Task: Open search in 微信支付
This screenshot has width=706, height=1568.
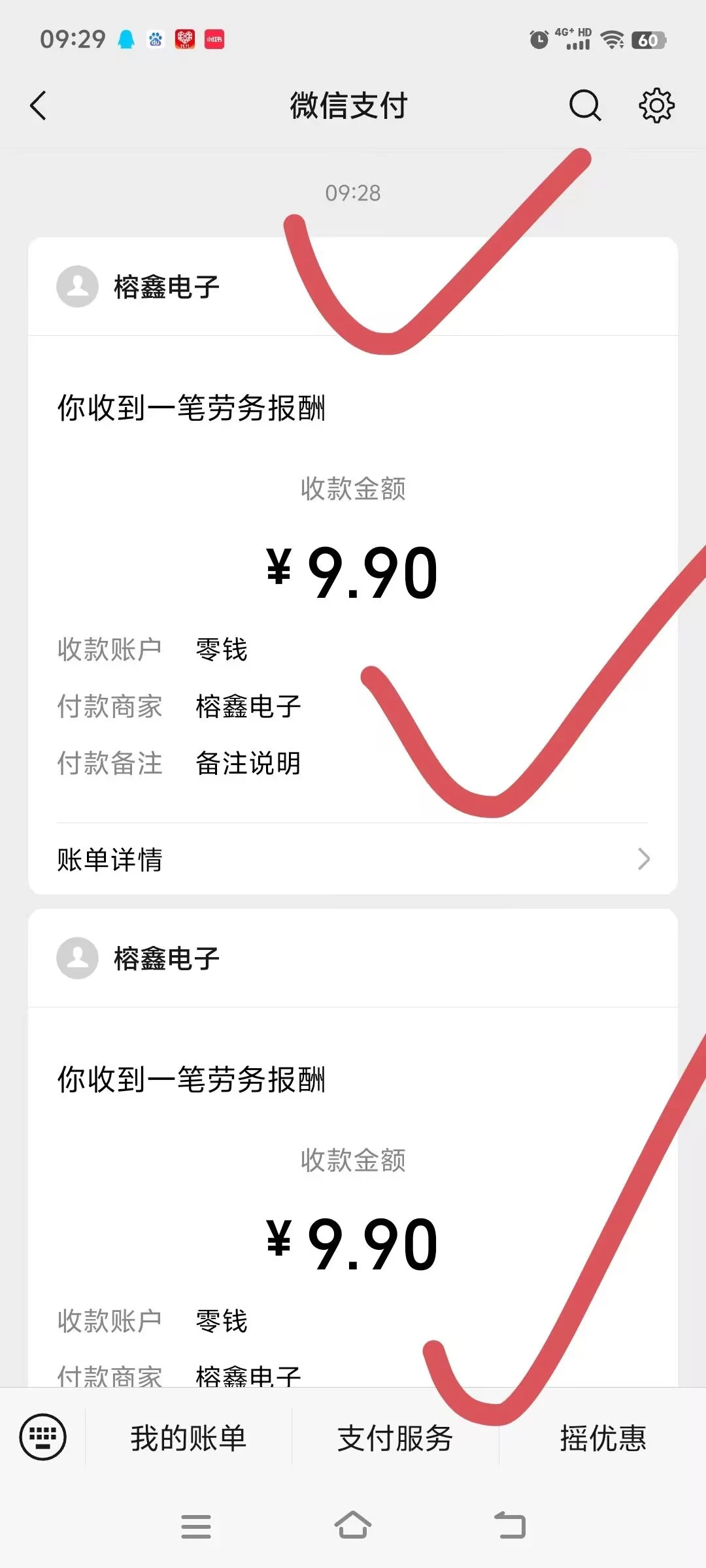Action: (584, 106)
